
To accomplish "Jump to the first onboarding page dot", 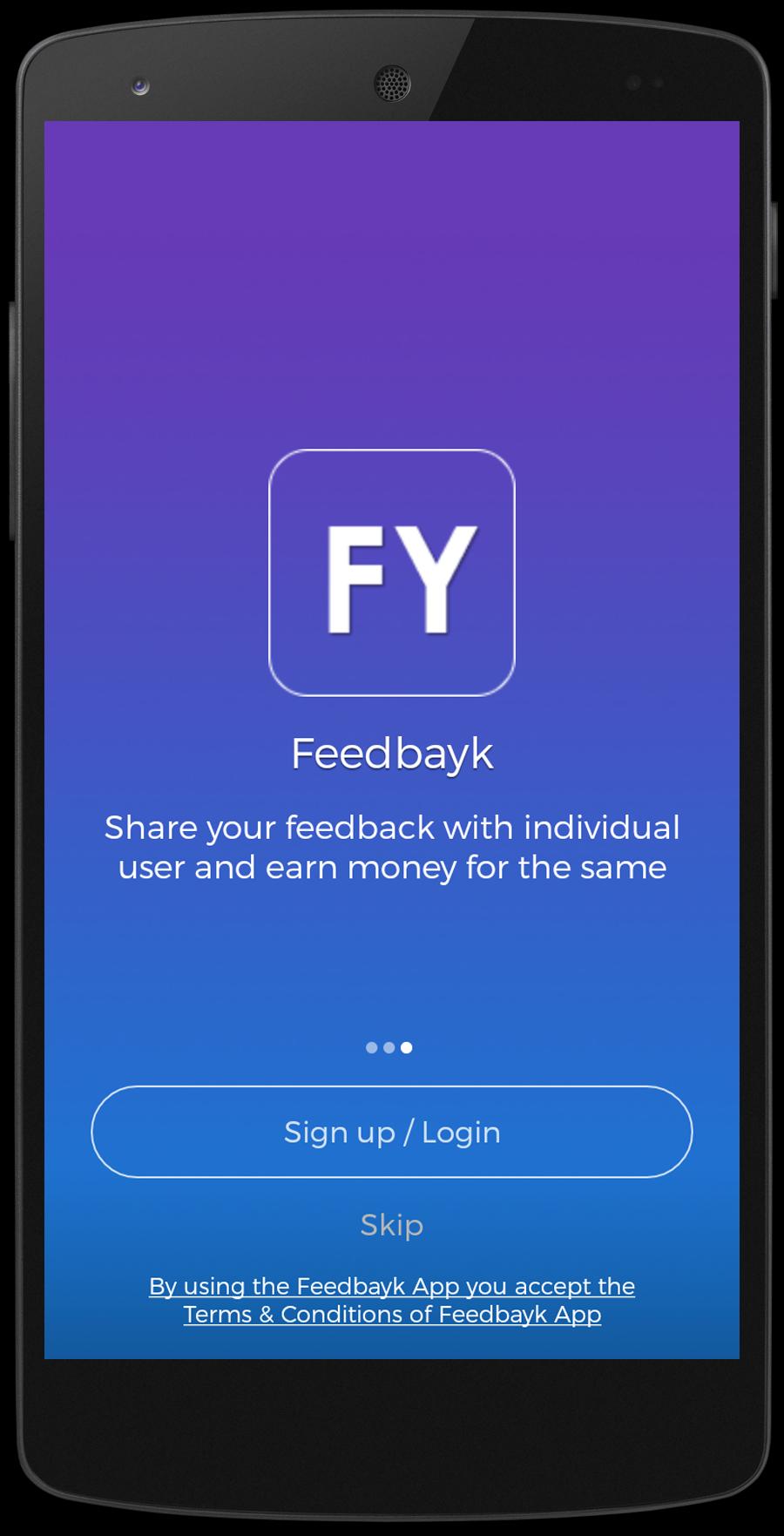I will 372,1047.
